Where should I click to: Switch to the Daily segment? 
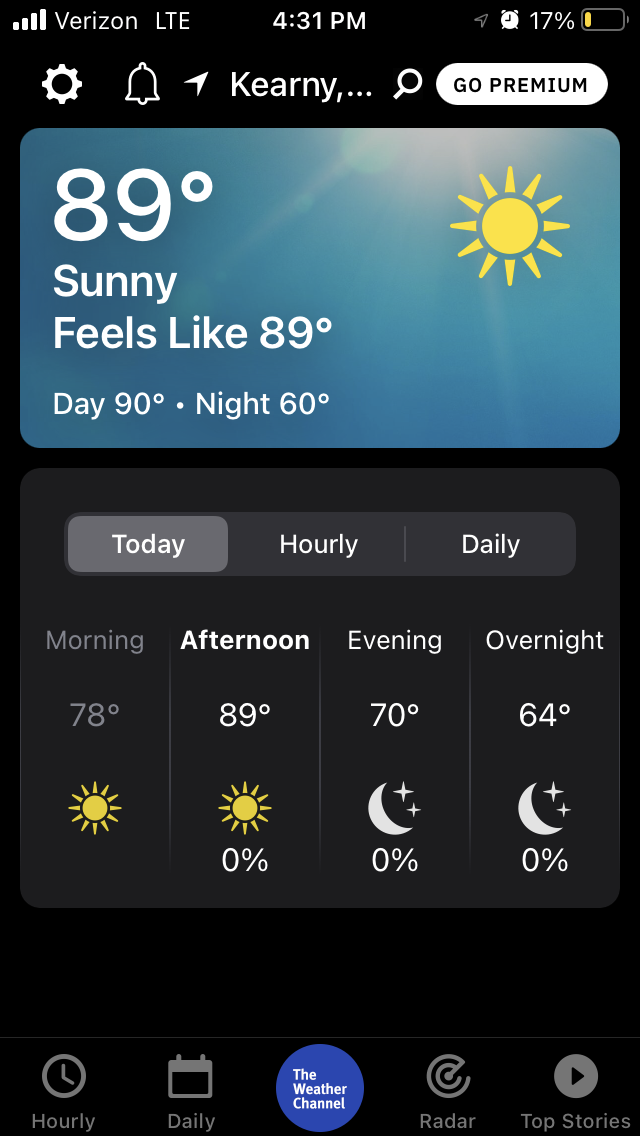[490, 544]
